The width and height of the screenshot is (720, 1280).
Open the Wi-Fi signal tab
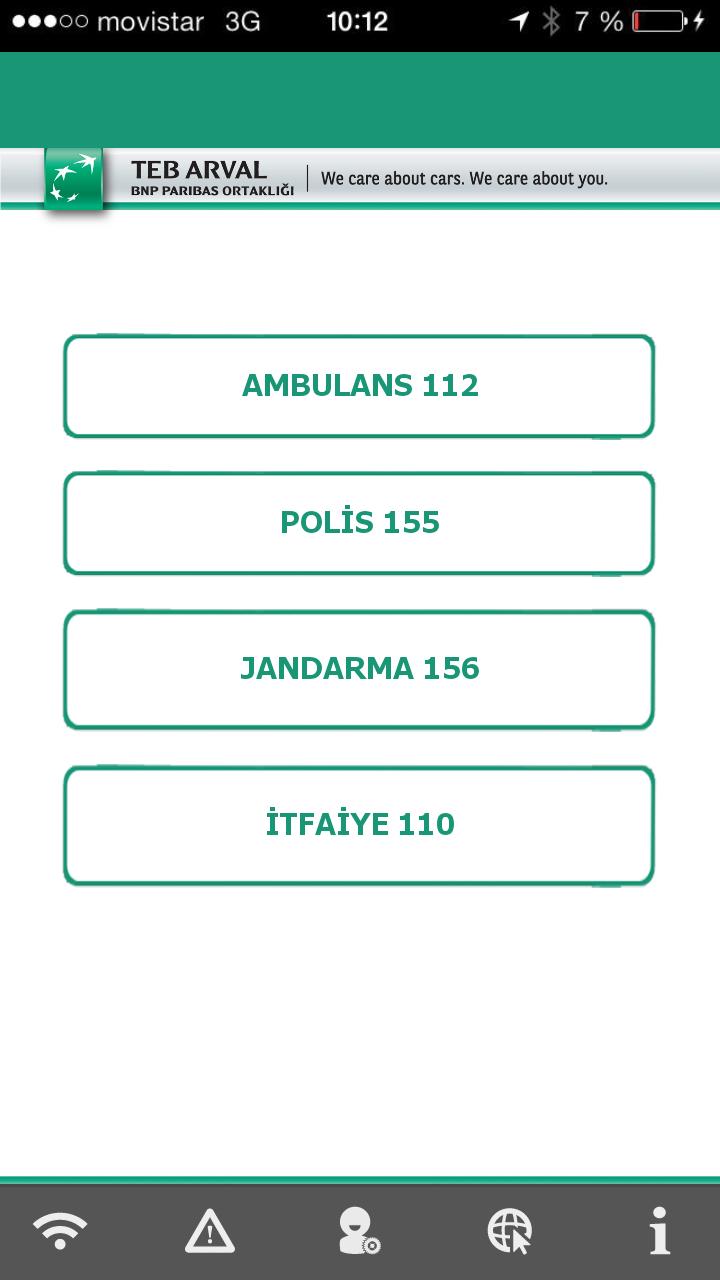click(x=60, y=1231)
